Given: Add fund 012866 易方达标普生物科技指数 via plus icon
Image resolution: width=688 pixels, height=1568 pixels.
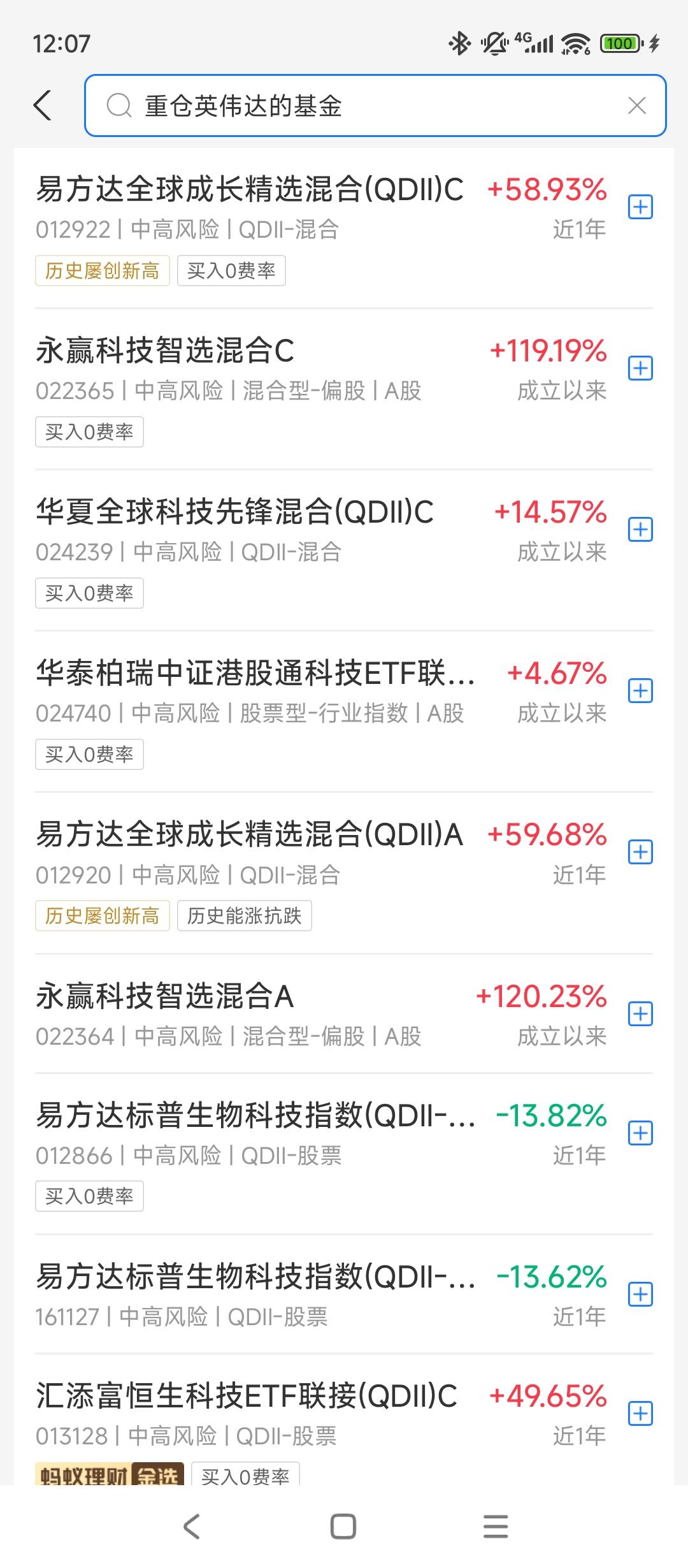Looking at the screenshot, I should click(641, 1133).
